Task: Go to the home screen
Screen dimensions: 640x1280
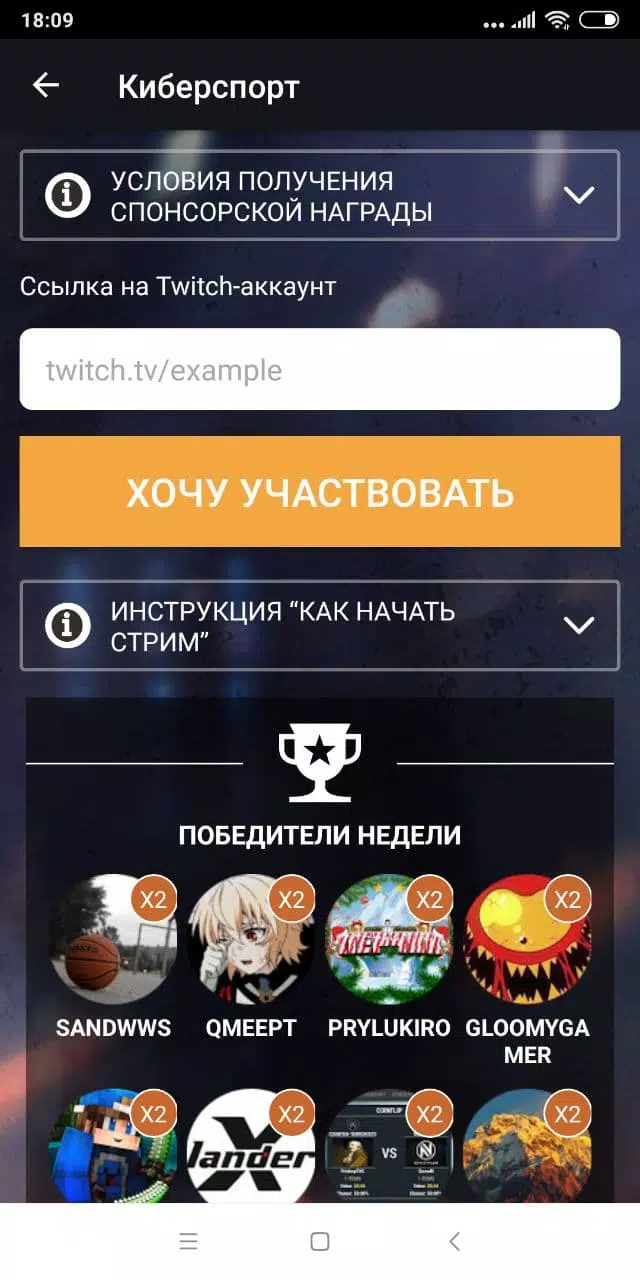Action: (320, 1241)
